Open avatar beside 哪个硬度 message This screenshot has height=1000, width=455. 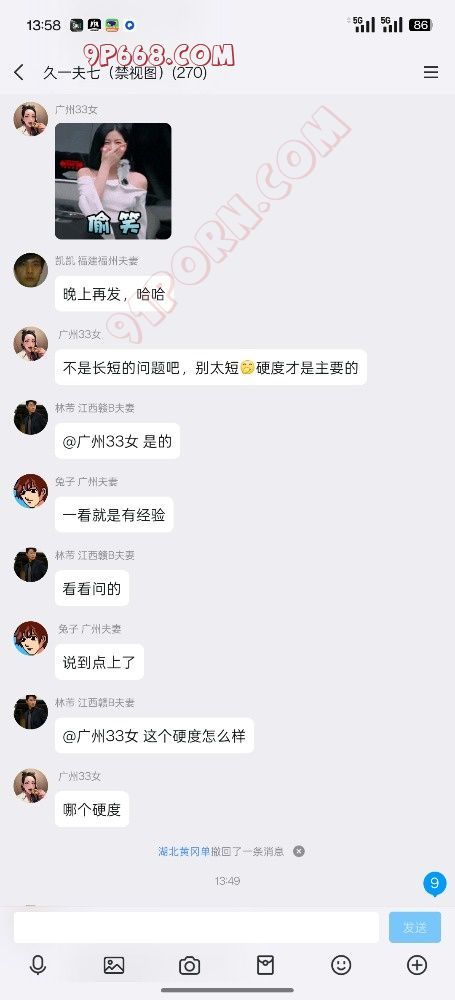(x=31, y=786)
